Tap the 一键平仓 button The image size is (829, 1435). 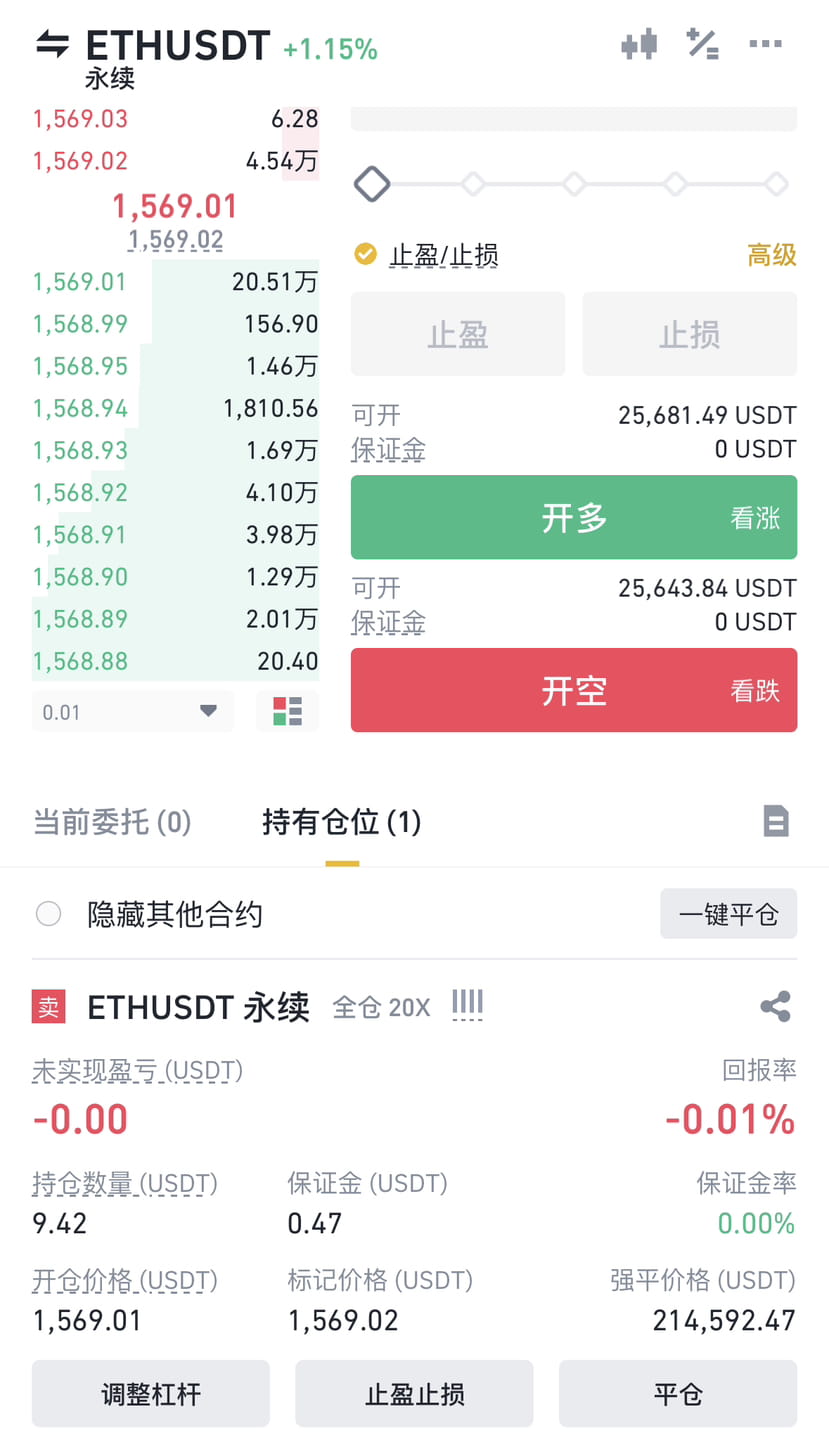(x=728, y=914)
